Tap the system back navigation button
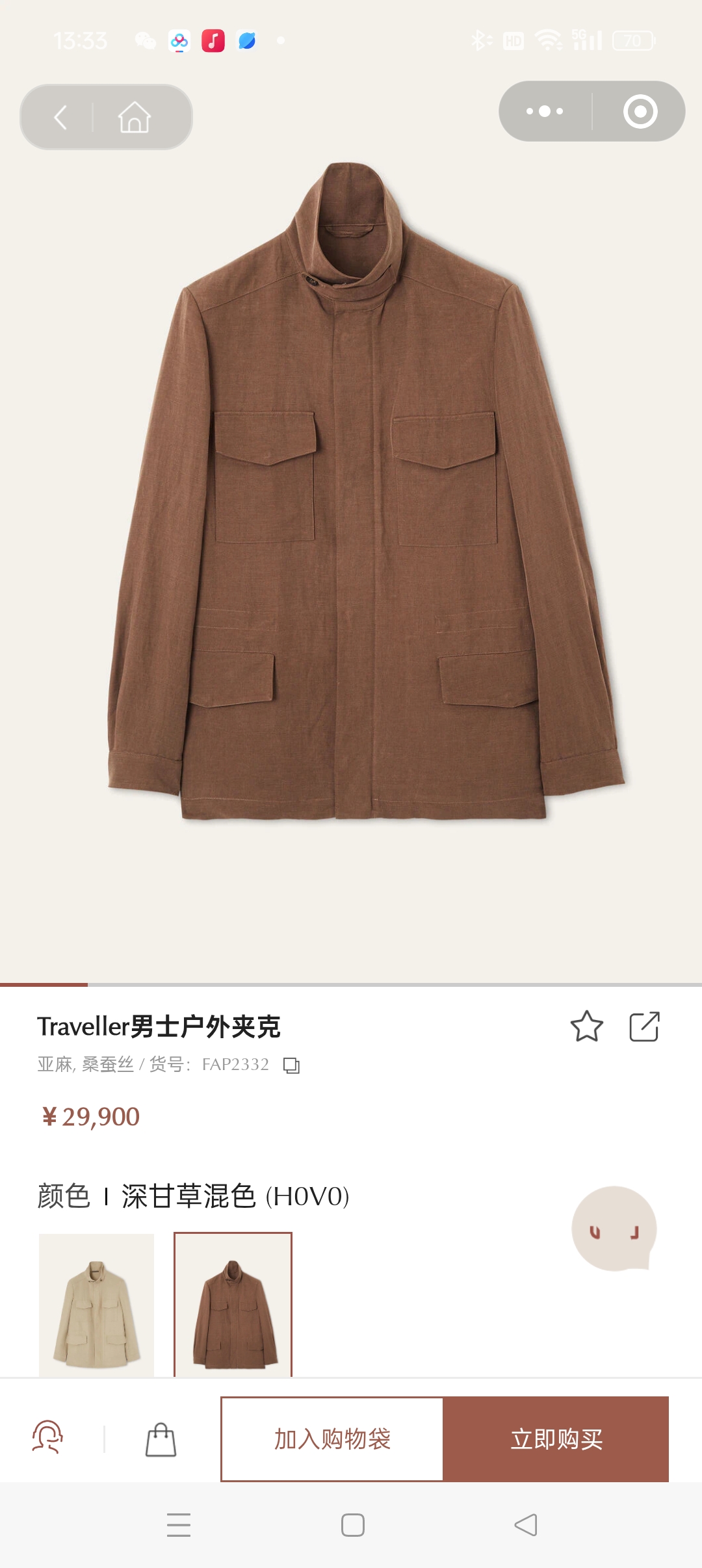This screenshot has height=1568, width=702. click(x=525, y=1525)
